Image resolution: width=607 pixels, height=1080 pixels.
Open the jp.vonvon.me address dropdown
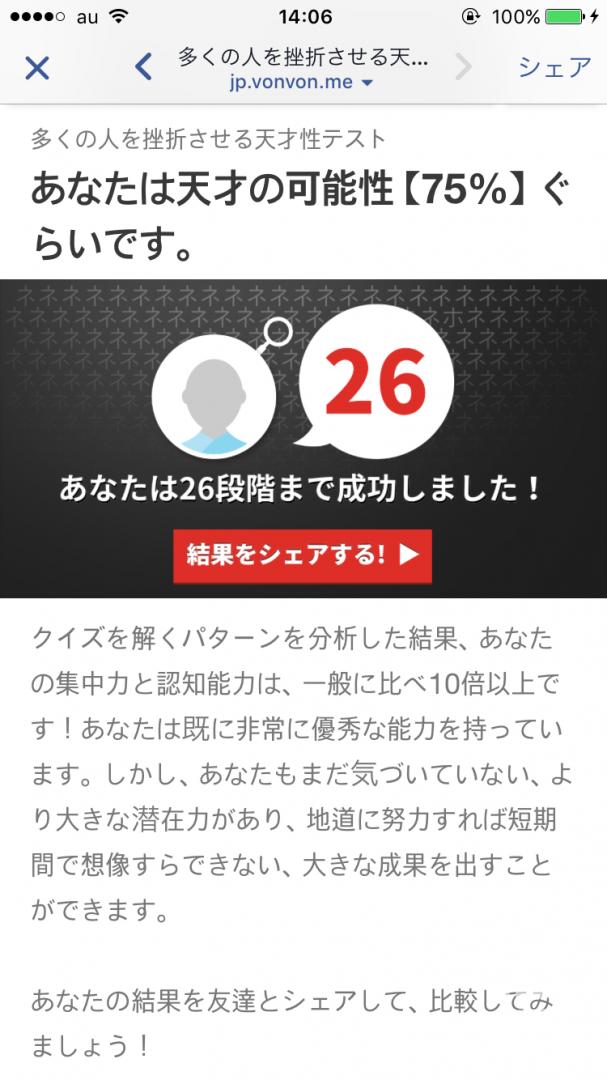coord(301,83)
